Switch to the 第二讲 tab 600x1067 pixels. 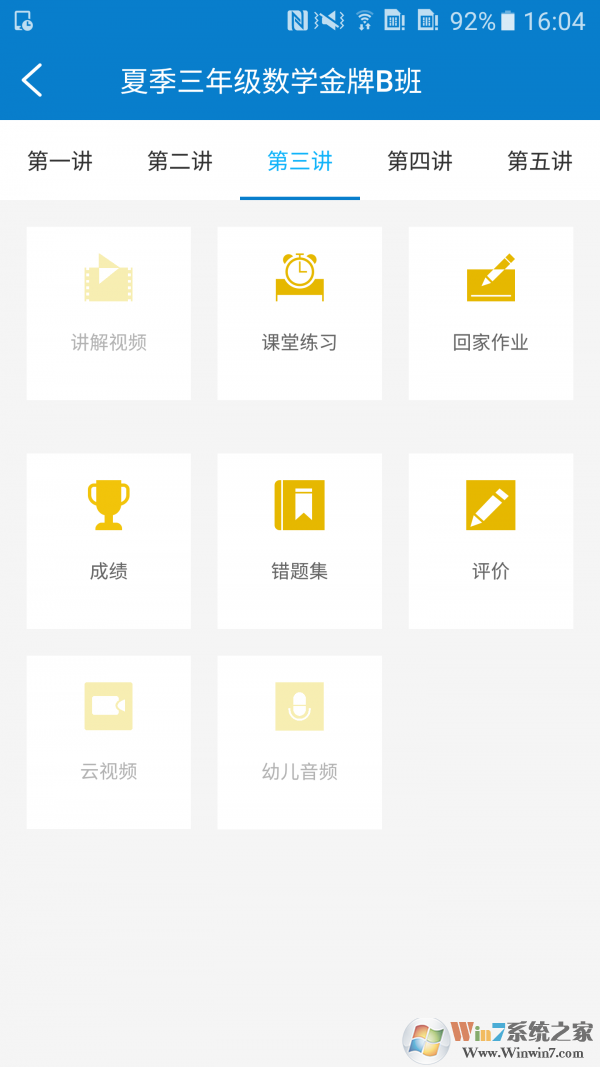click(x=180, y=161)
